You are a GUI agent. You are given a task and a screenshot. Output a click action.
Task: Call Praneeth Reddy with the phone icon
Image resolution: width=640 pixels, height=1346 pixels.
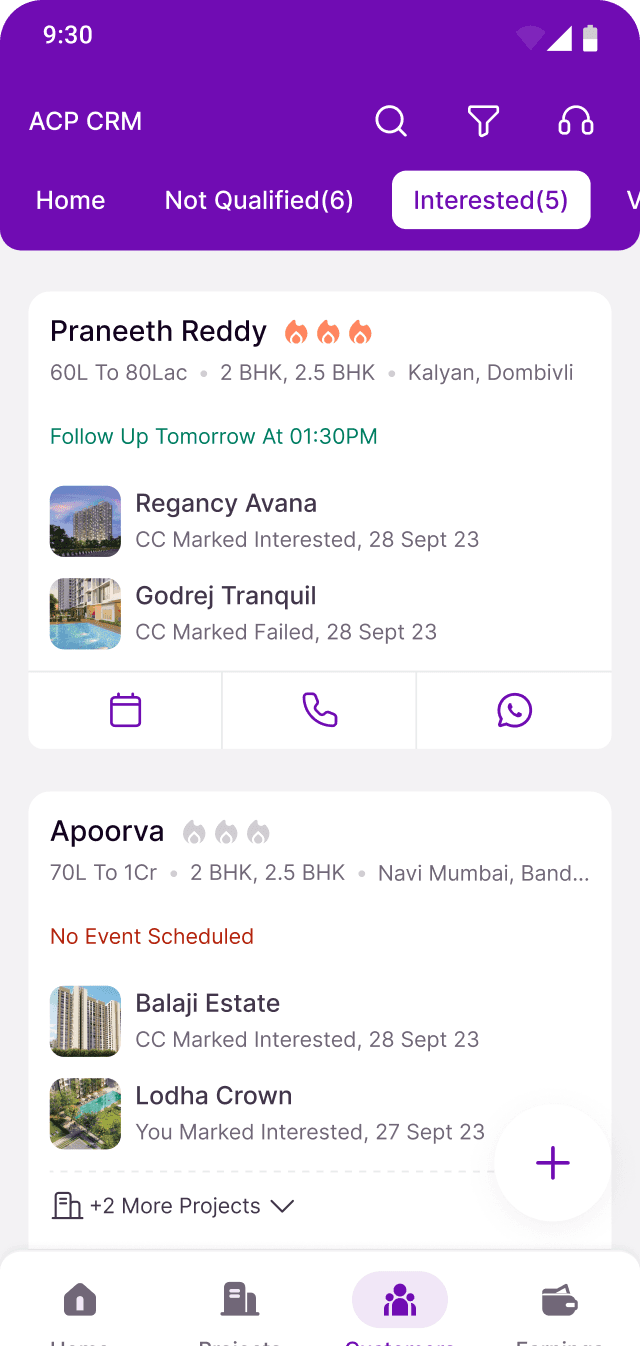[x=319, y=710]
